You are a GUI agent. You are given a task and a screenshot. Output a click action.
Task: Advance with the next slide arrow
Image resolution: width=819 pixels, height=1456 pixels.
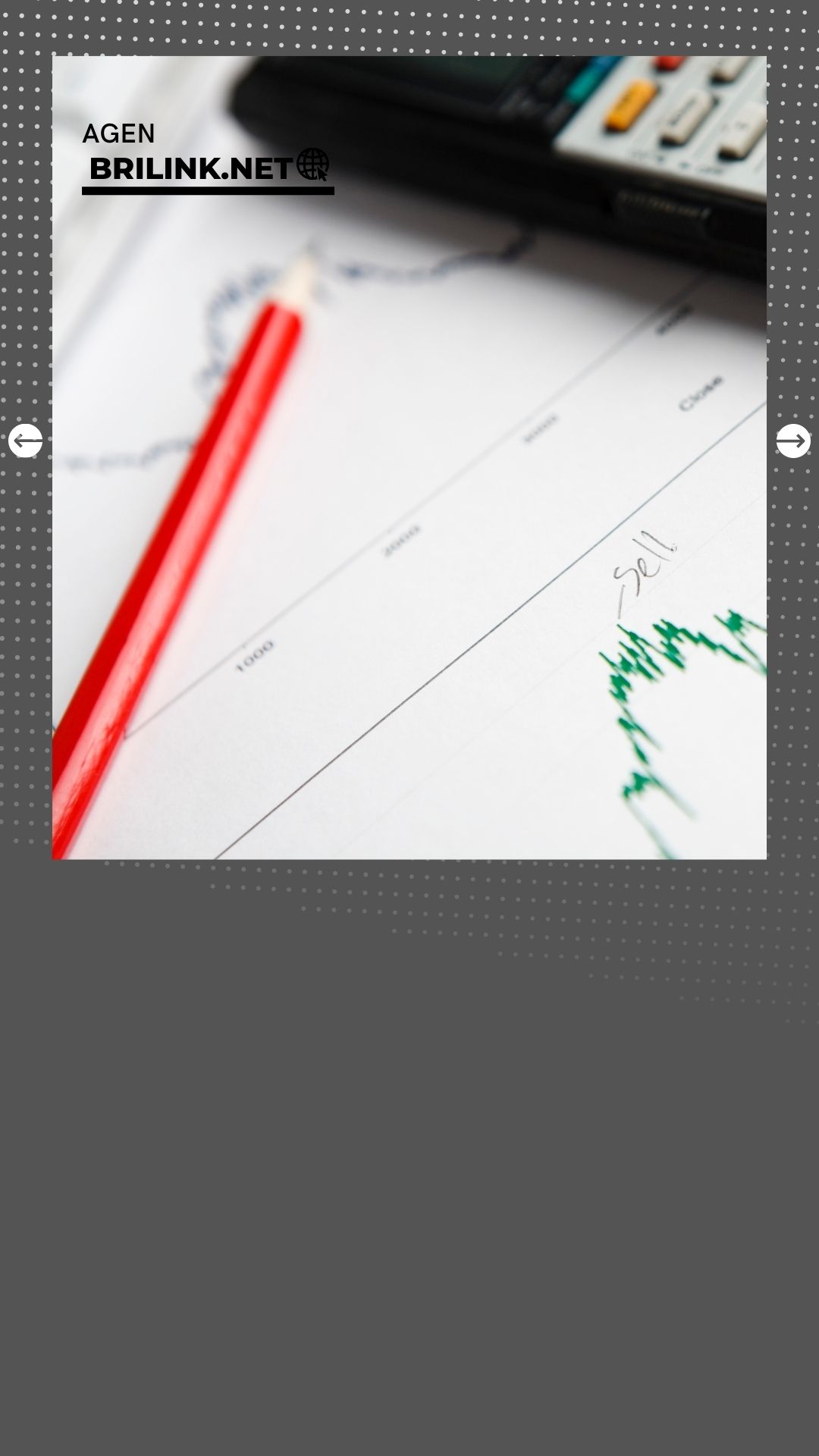pyautogui.click(x=793, y=441)
